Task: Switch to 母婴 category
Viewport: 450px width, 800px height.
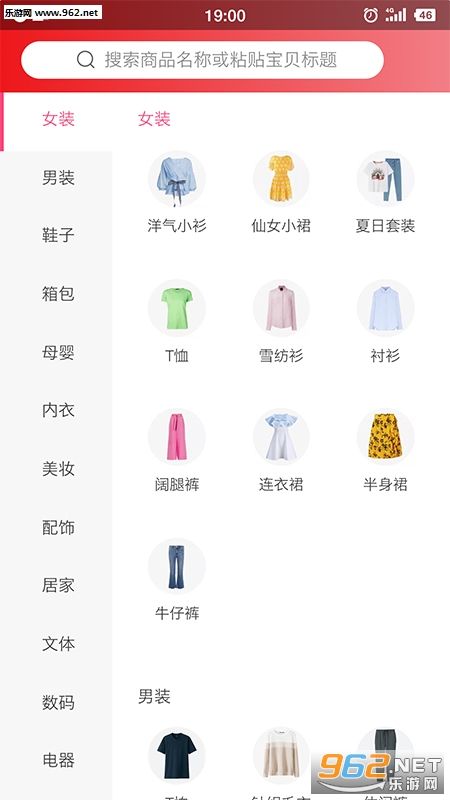Action: tap(58, 352)
